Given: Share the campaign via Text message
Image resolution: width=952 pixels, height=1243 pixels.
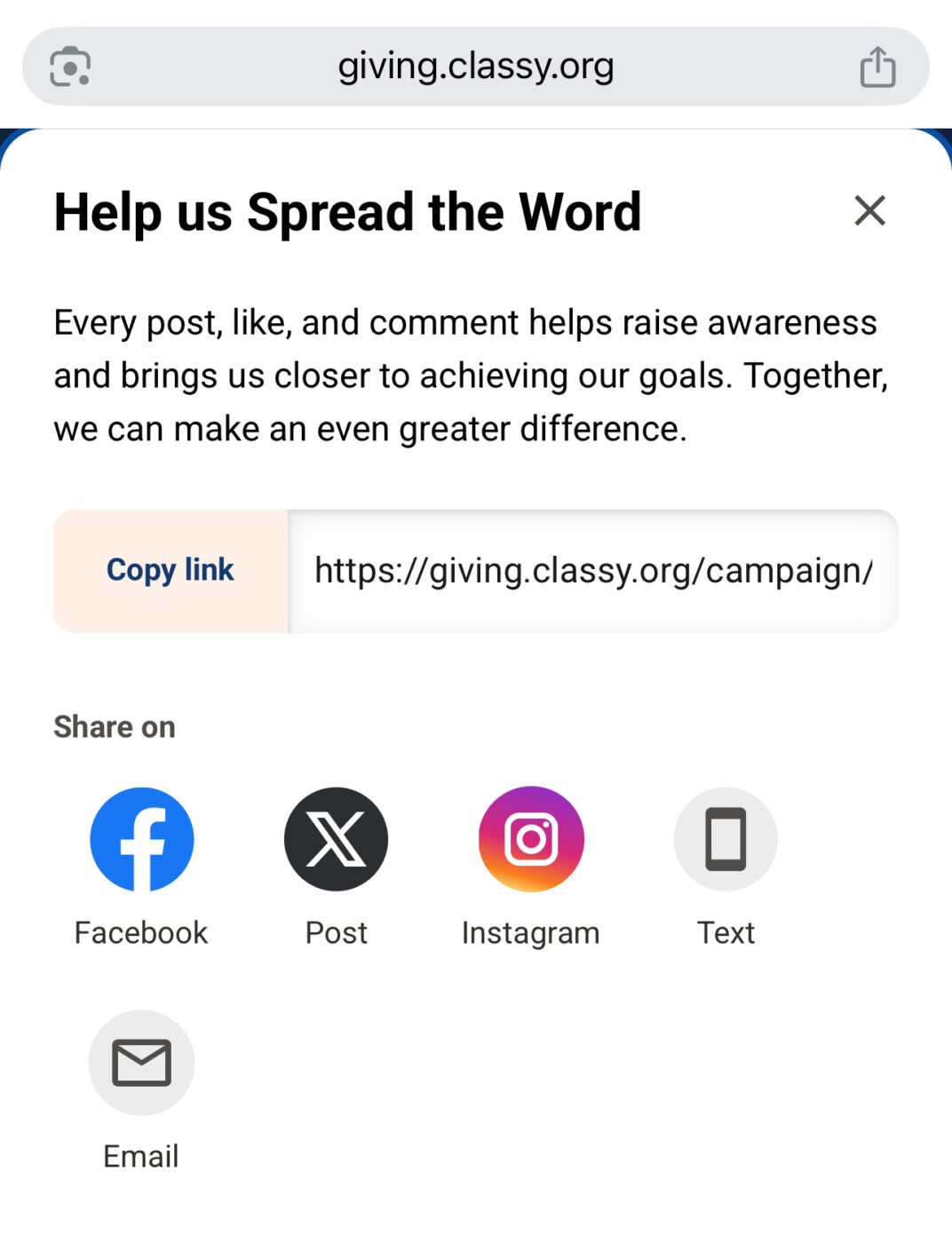Looking at the screenshot, I should pos(726,839).
